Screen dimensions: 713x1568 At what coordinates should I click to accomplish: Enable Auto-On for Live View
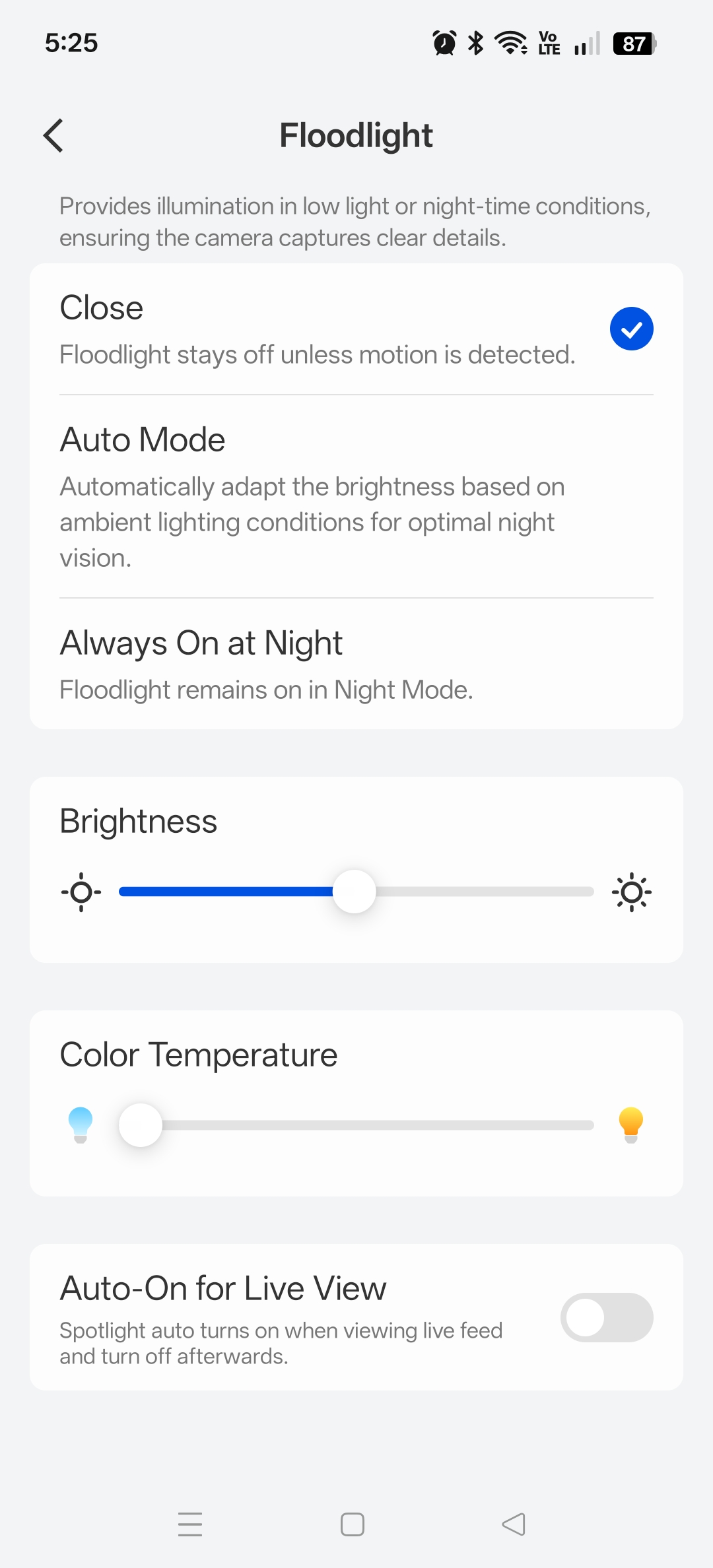[606, 1317]
